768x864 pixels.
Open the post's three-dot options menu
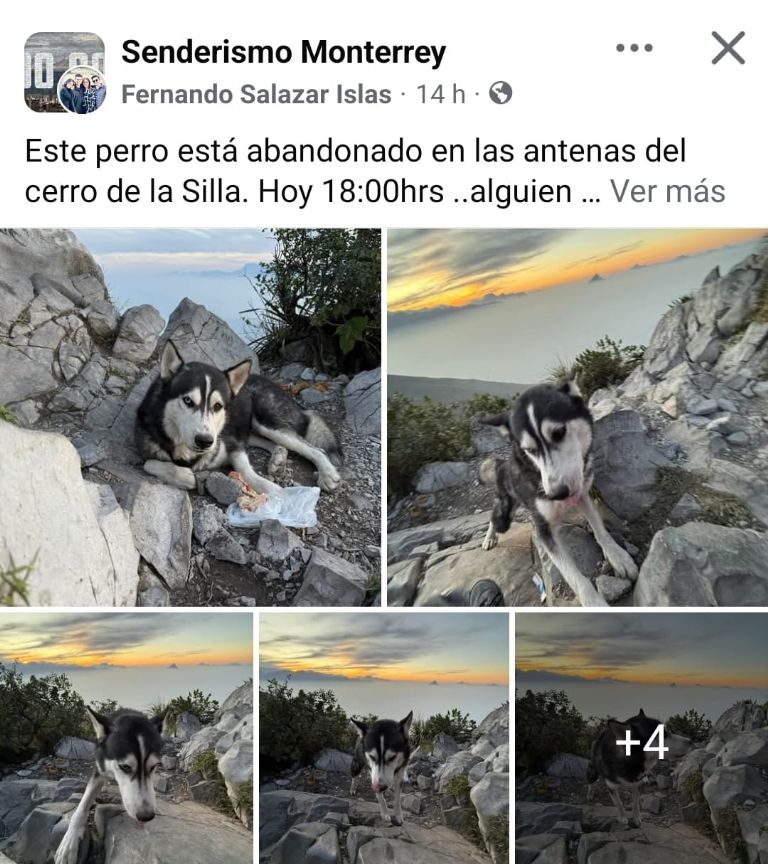(634, 48)
